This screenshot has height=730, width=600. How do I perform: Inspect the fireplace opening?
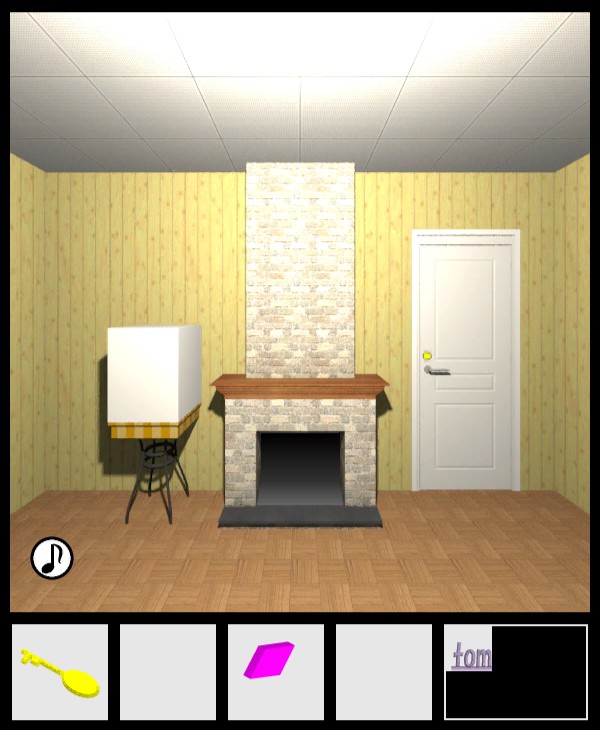click(x=300, y=468)
